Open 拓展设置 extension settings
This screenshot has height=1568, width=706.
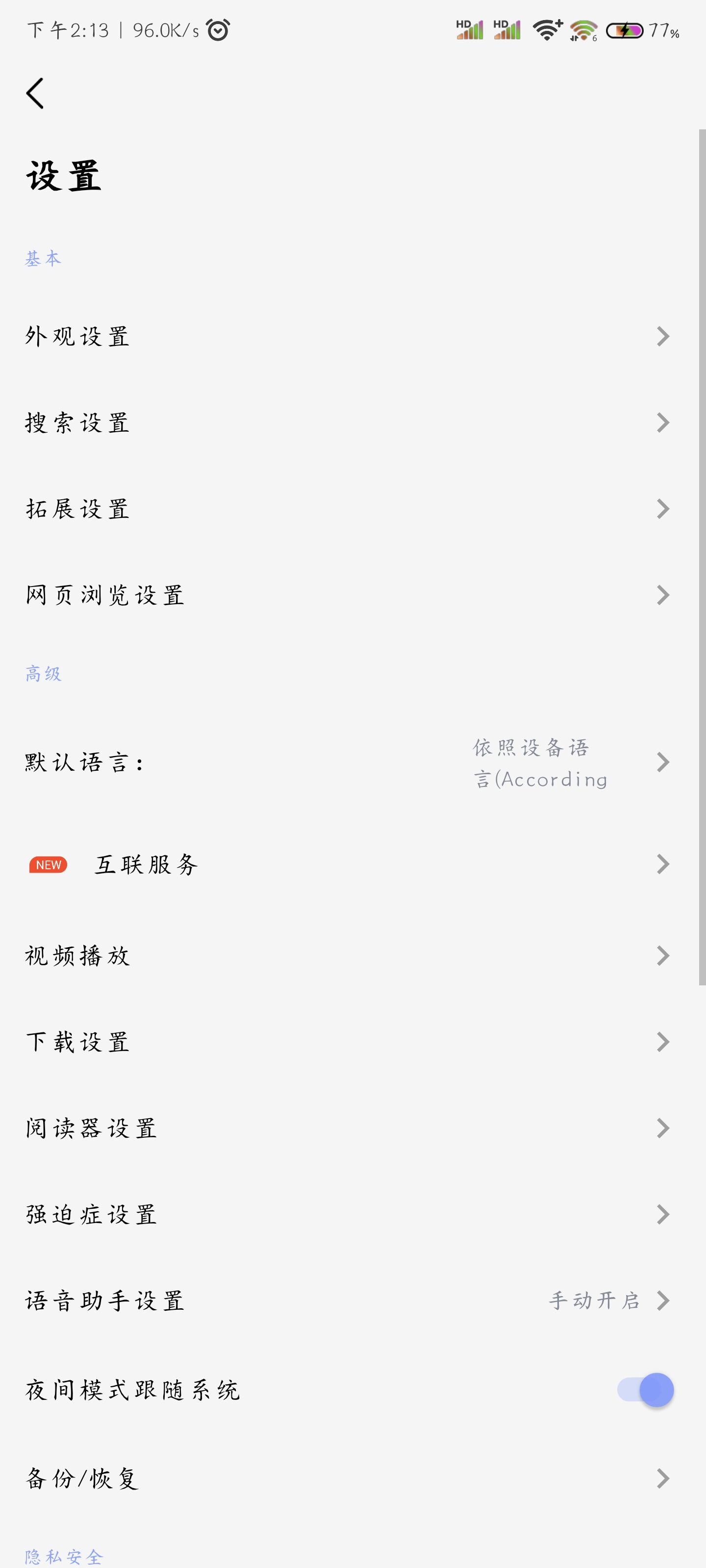point(347,509)
